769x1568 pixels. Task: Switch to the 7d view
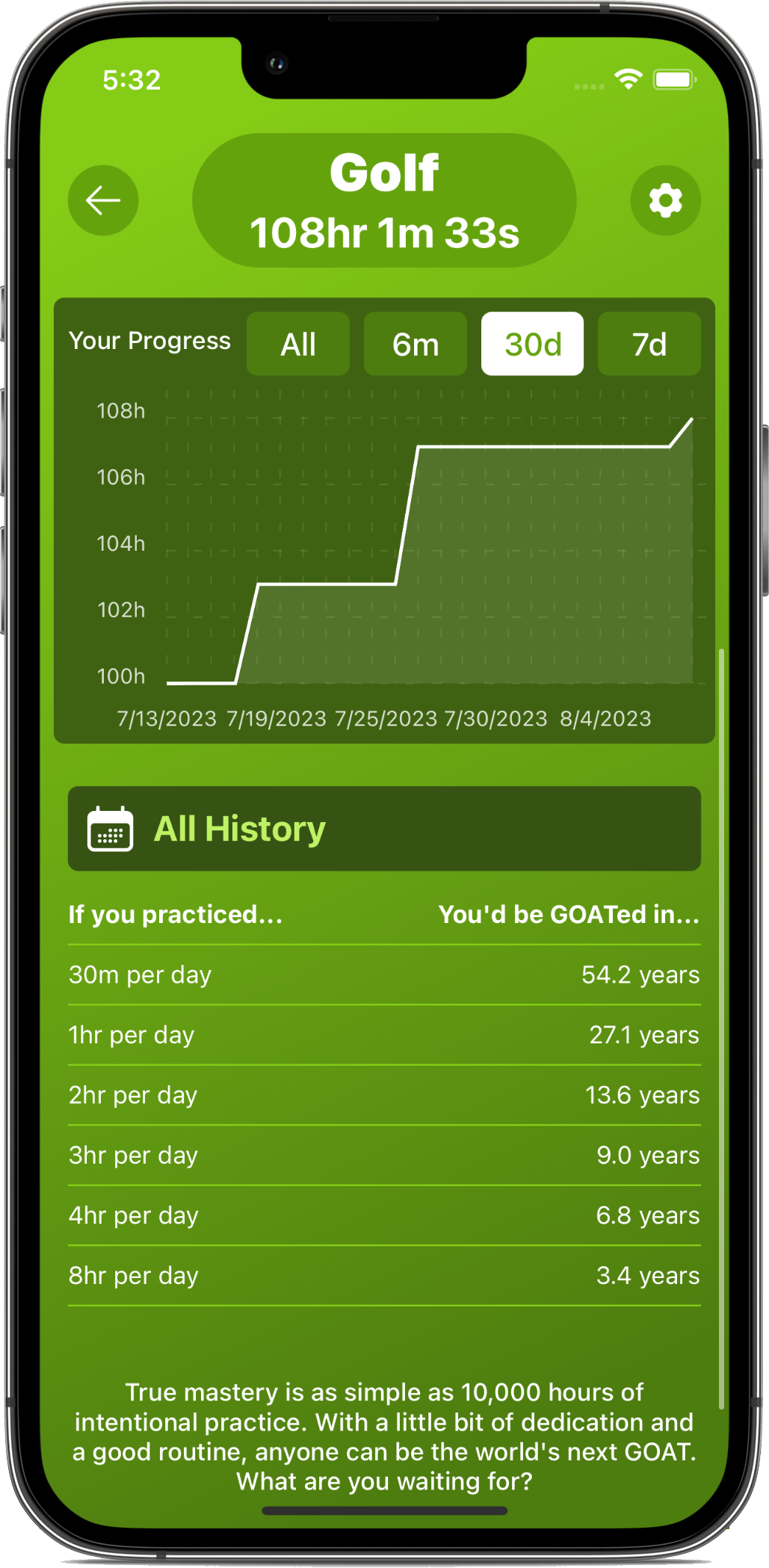pos(649,344)
